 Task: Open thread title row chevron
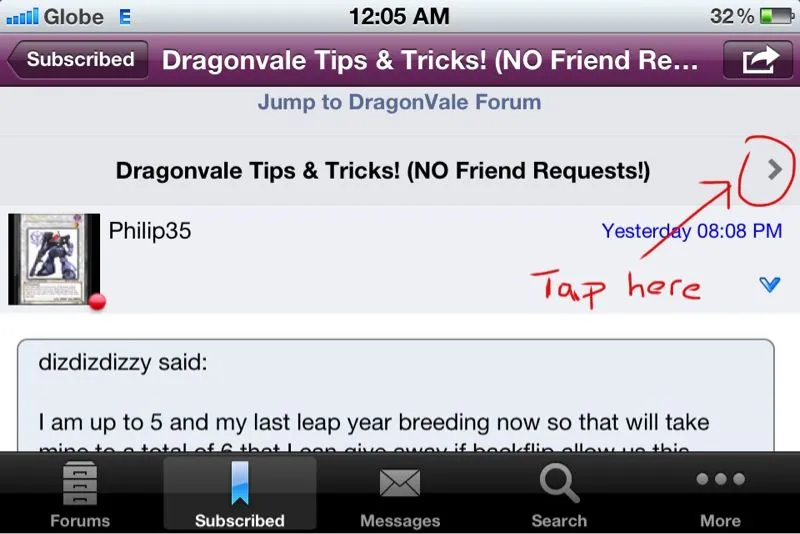click(x=774, y=170)
